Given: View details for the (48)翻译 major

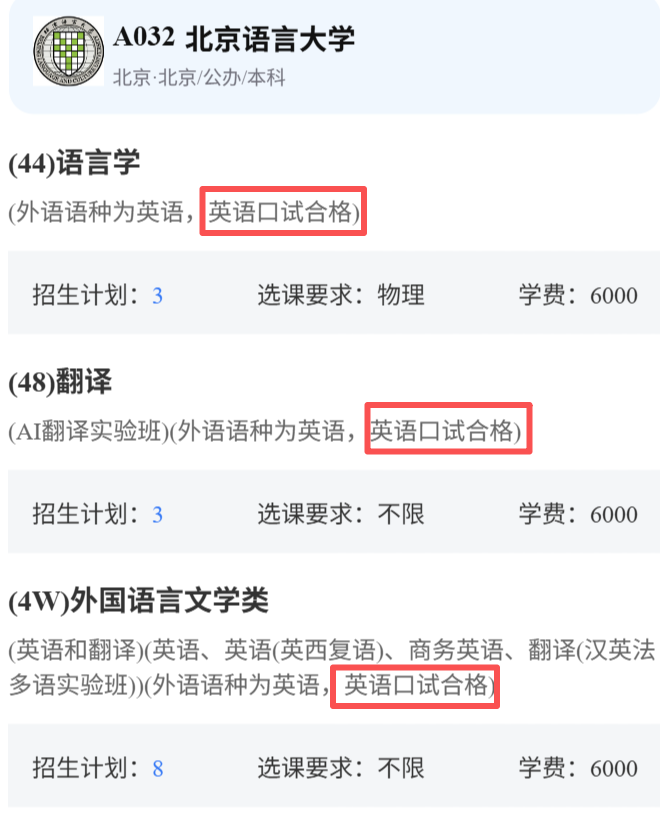Looking at the screenshot, I should (60, 381).
